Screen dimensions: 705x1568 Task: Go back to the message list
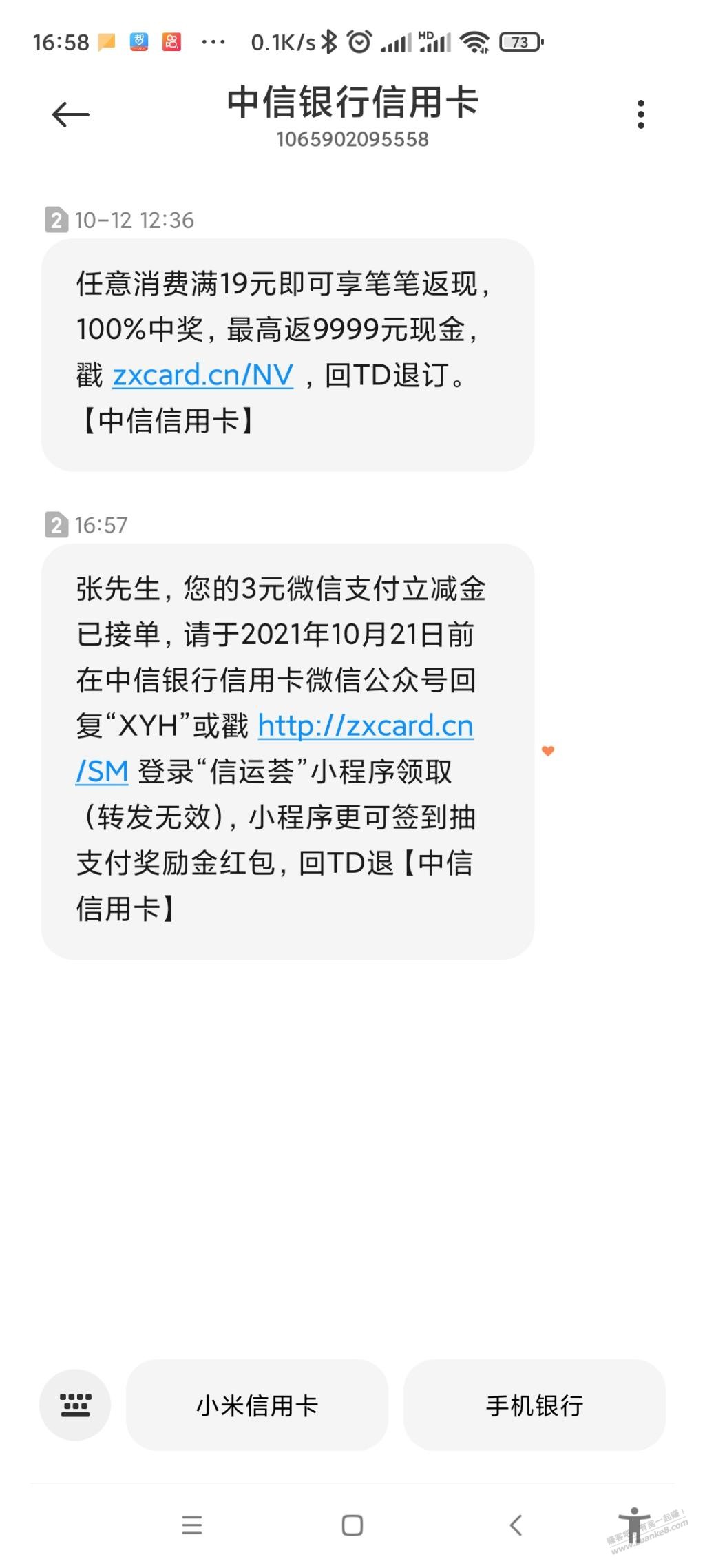pyautogui.click(x=71, y=114)
